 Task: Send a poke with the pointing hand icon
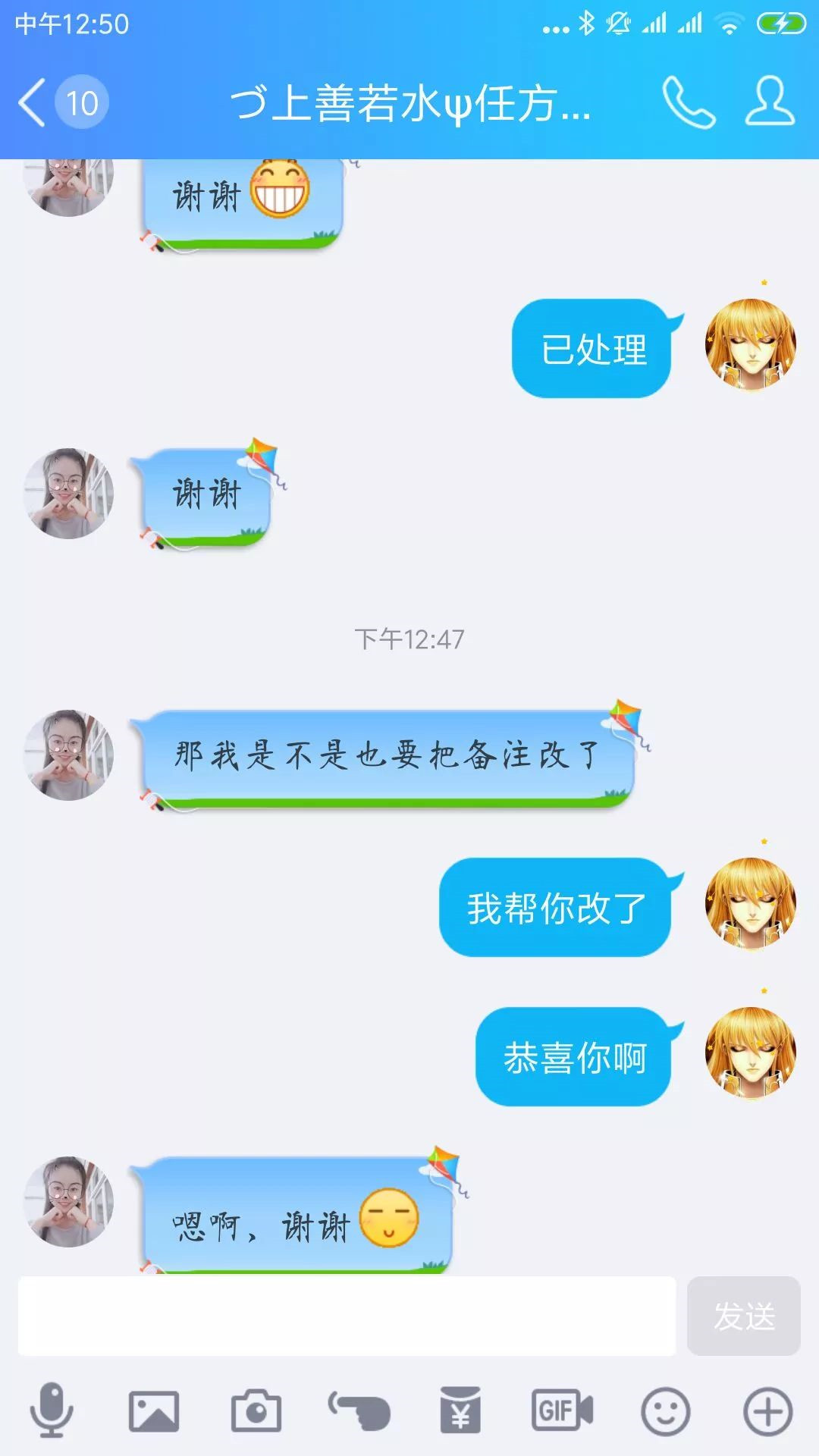359,1410
